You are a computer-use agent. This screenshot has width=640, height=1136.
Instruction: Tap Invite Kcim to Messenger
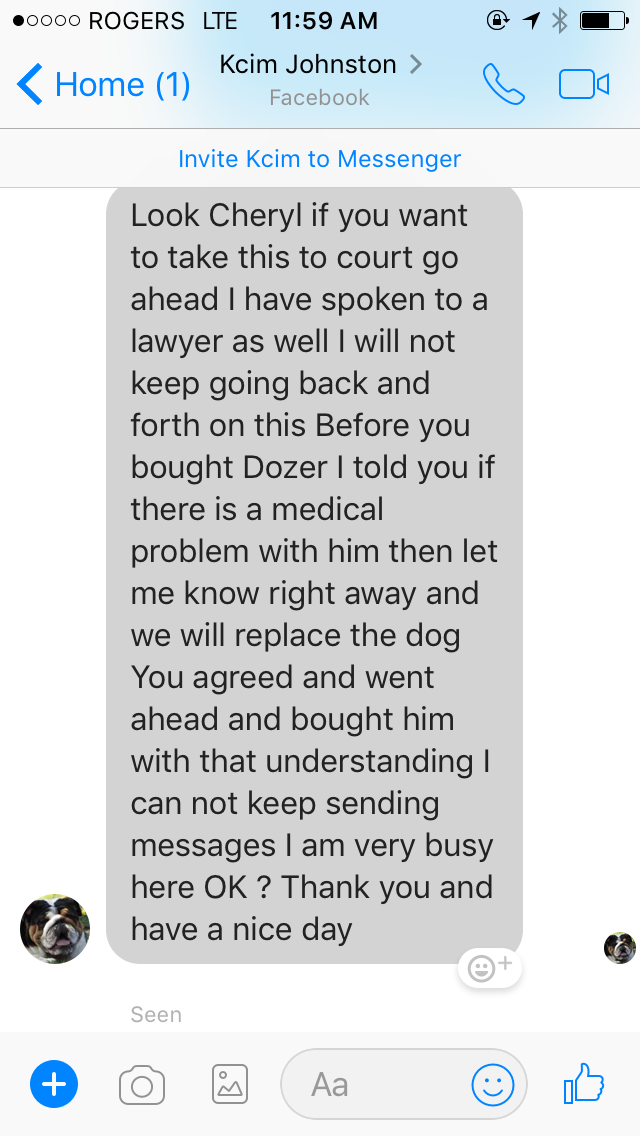pos(320,159)
